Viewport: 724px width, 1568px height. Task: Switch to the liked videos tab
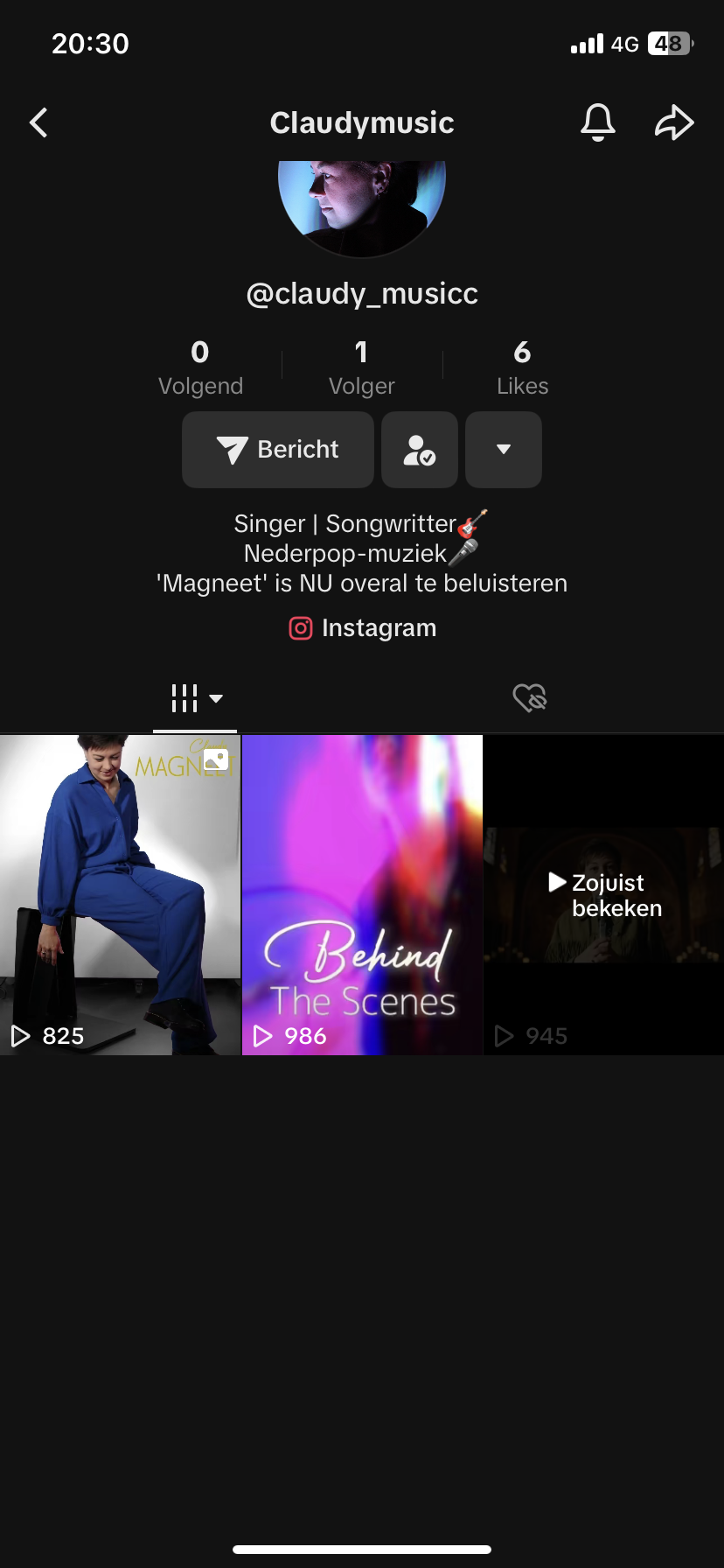[529, 698]
